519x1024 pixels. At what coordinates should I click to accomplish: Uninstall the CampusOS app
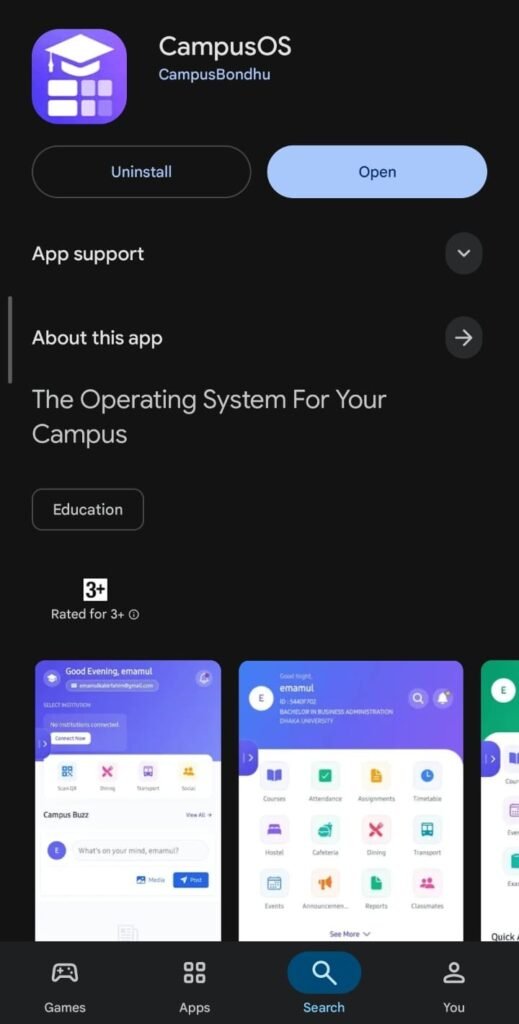point(141,172)
